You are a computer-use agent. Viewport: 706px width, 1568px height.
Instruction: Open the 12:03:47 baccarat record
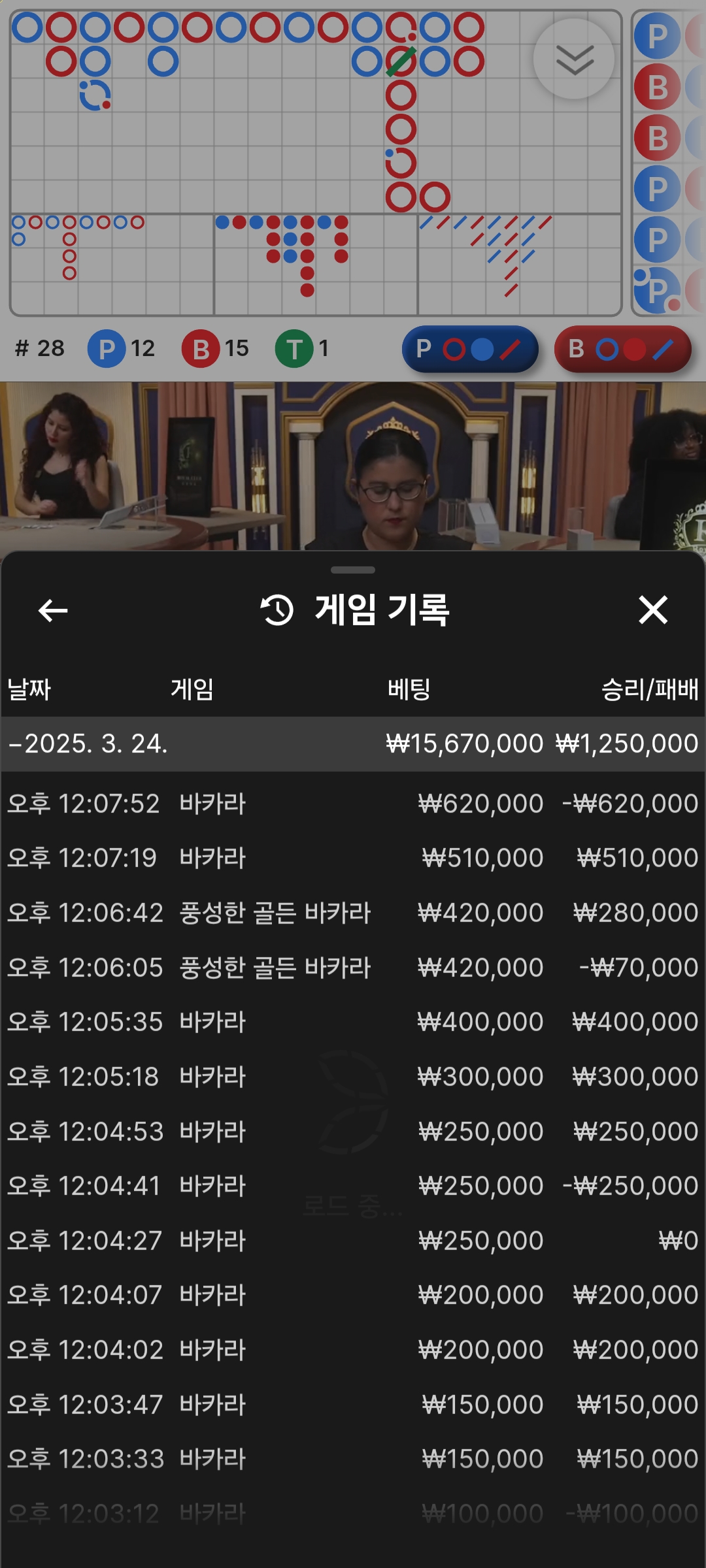tap(353, 1405)
